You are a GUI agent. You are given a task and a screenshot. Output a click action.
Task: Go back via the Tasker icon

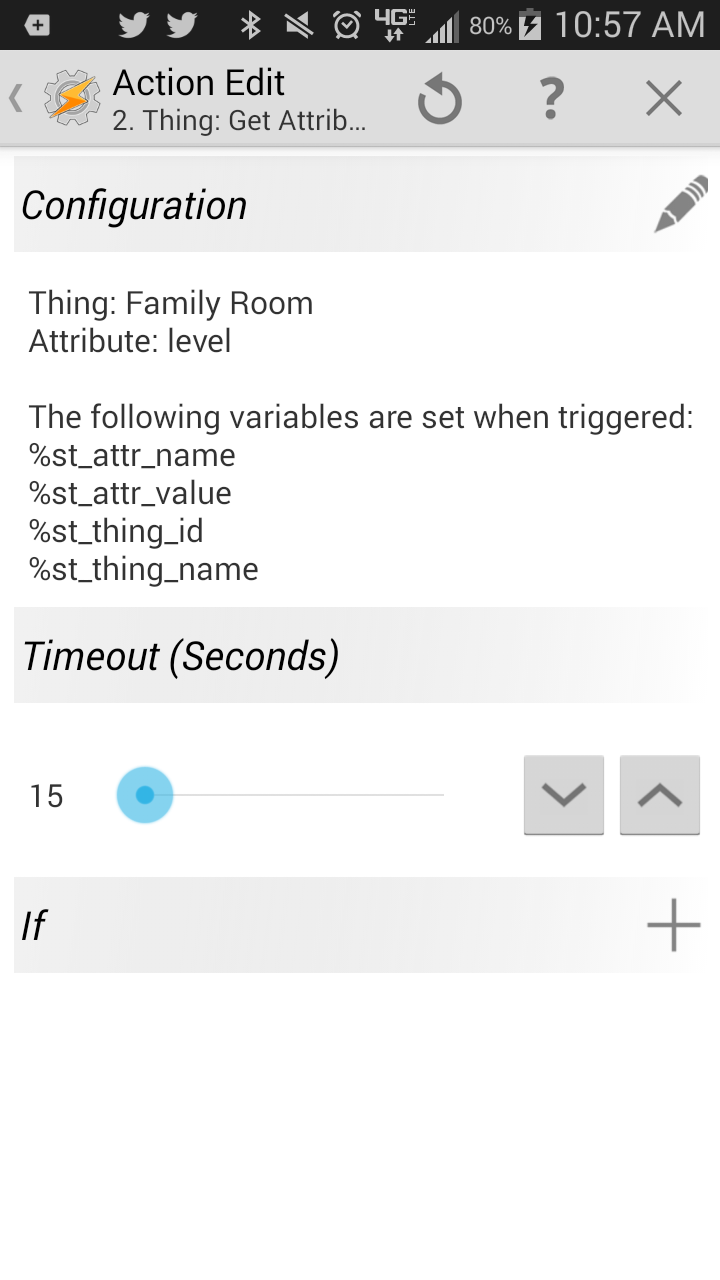tap(70, 98)
